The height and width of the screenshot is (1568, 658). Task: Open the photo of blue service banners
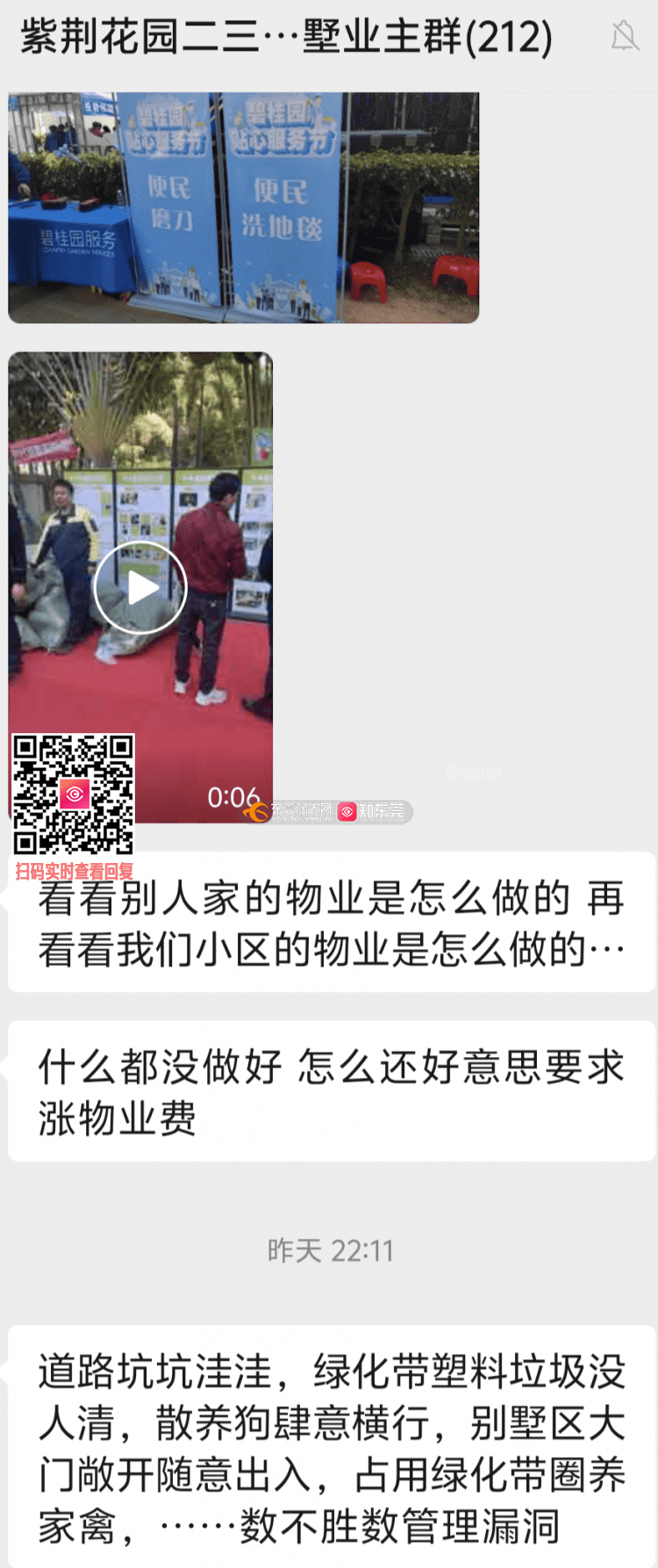click(243, 207)
